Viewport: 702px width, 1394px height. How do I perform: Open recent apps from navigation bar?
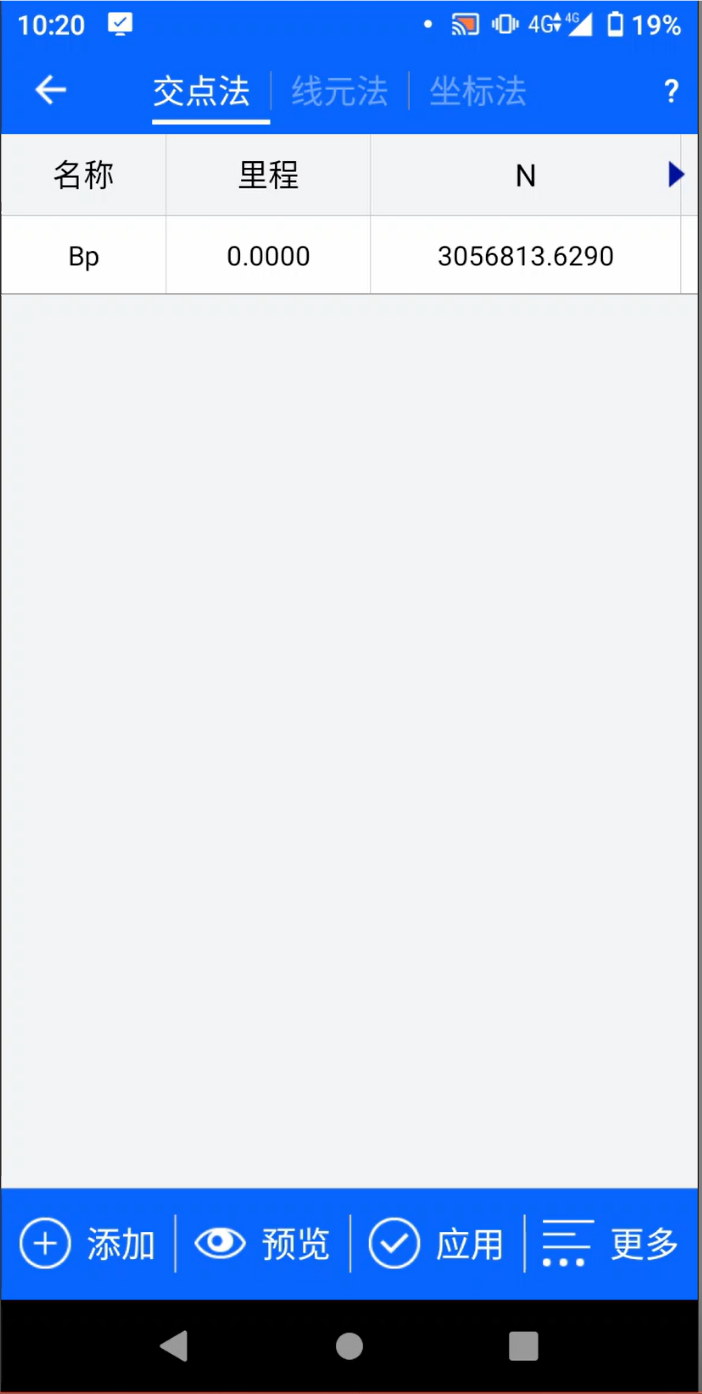coord(523,1346)
